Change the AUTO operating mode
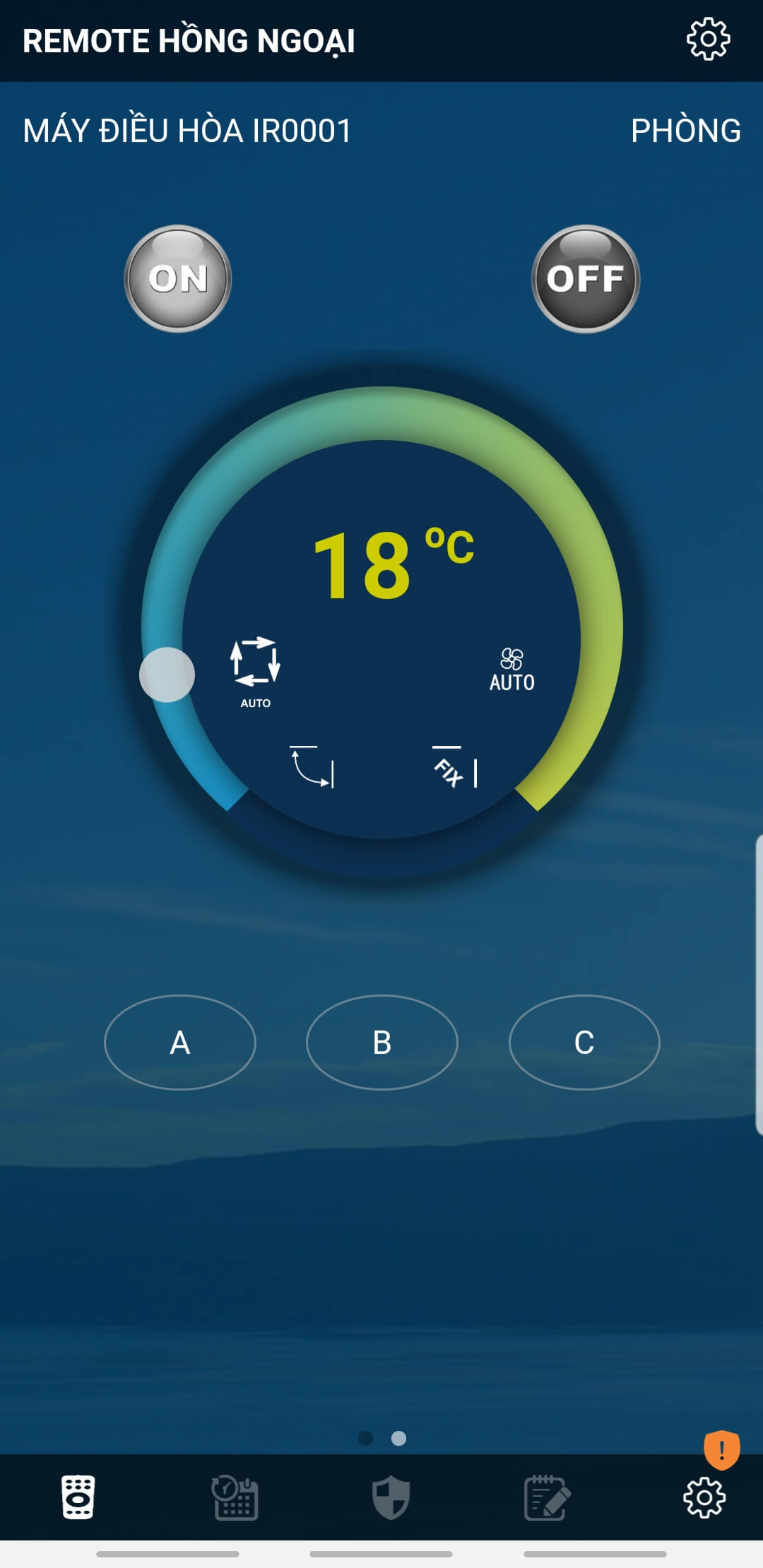Image resolution: width=763 pixels, height=1568 pixels. [x=255, y=670]
